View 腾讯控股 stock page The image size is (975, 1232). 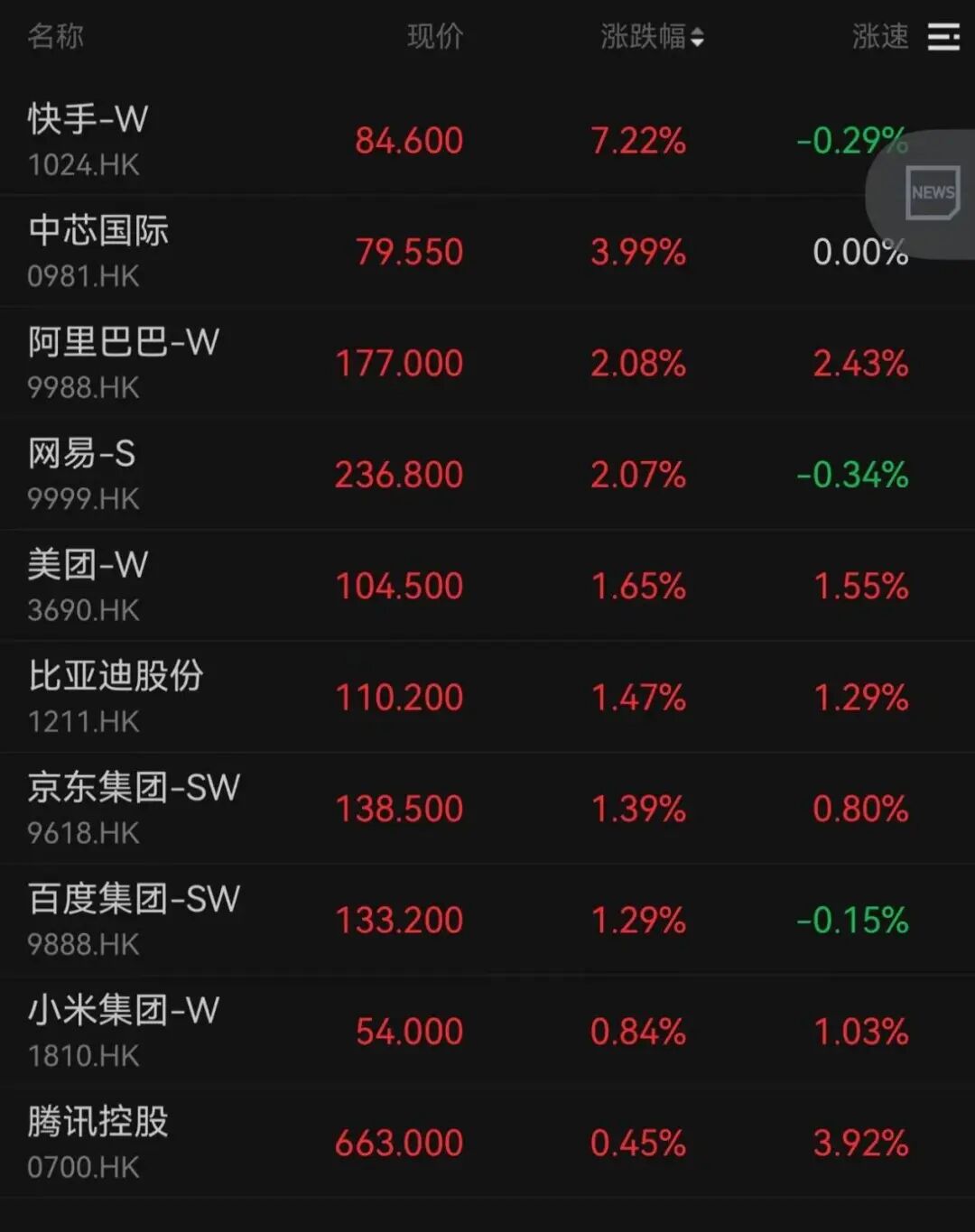[97, 1142]
